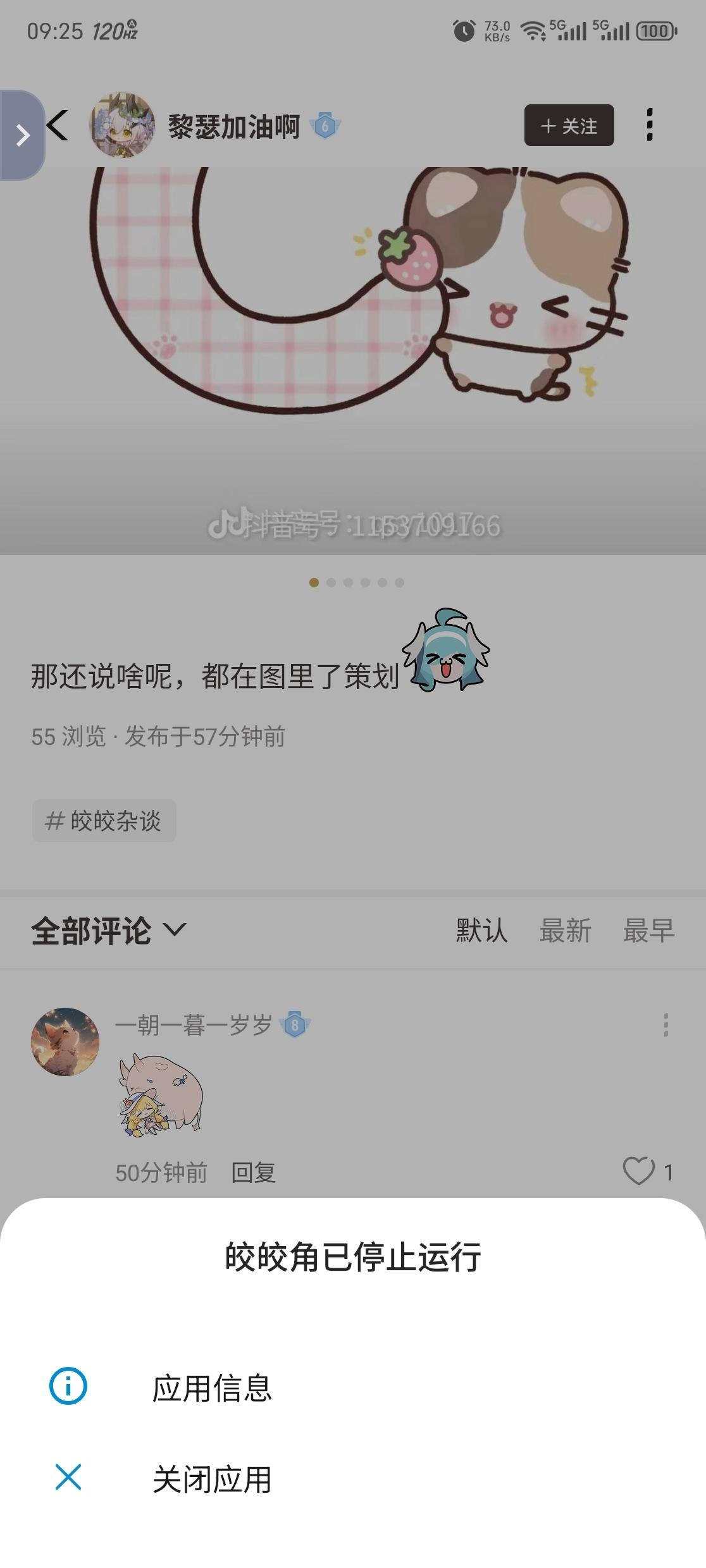Sort comments by 最早
Viewport: 706px width, 1568px height.
point(648,931)
